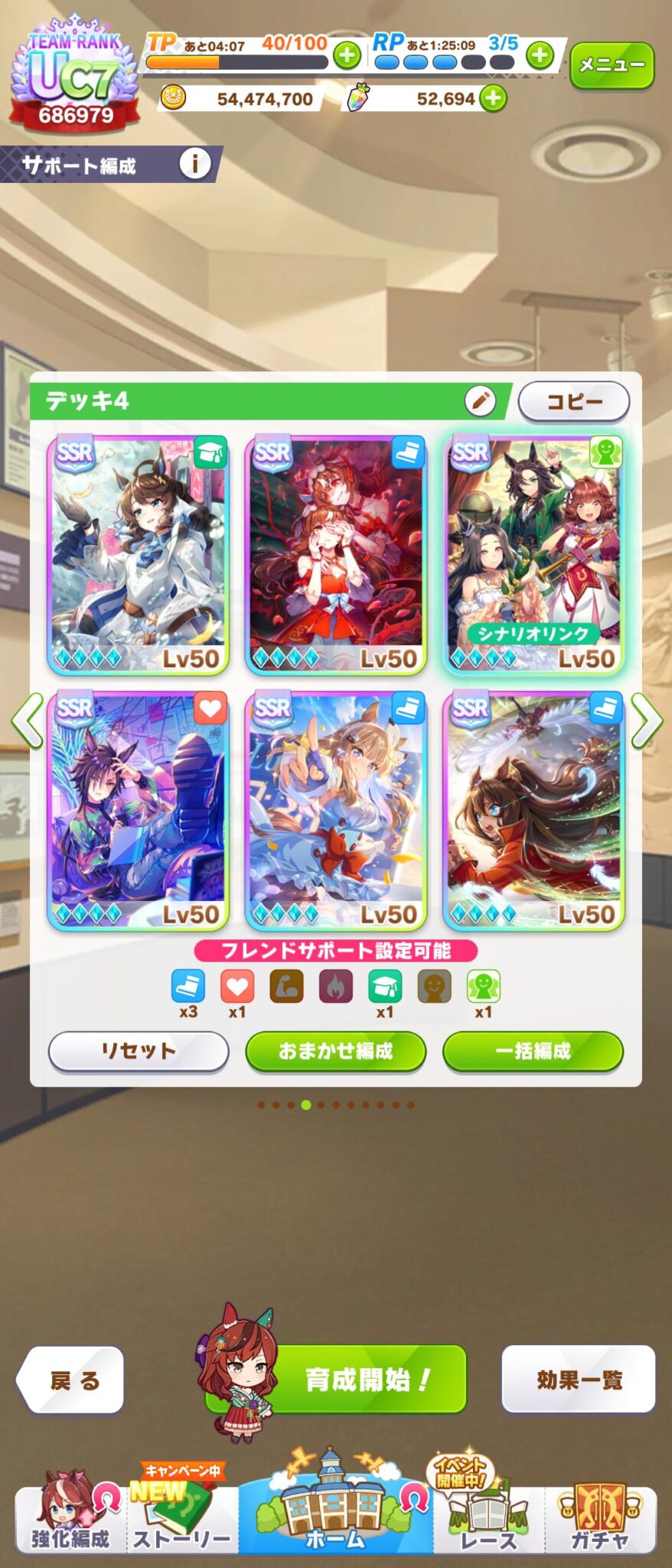Switch to the ガチャ tab
672x1568 pixels.
[600, 1520]
